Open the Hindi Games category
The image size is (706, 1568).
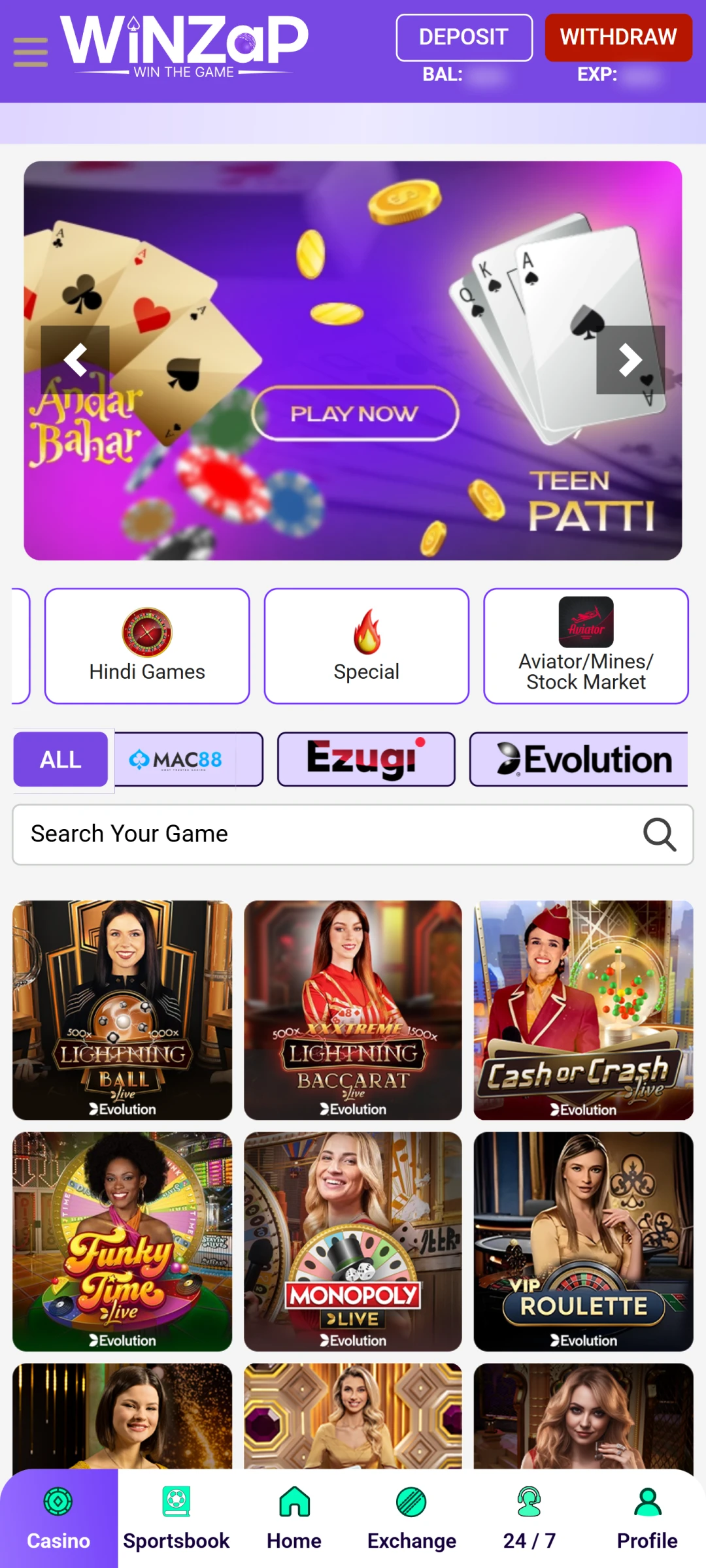tap(147, 646)
